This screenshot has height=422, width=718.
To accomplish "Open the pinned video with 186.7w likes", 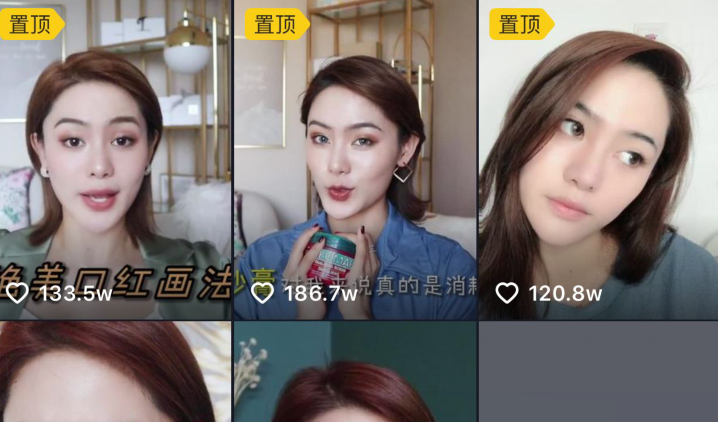I will (355, 160).
